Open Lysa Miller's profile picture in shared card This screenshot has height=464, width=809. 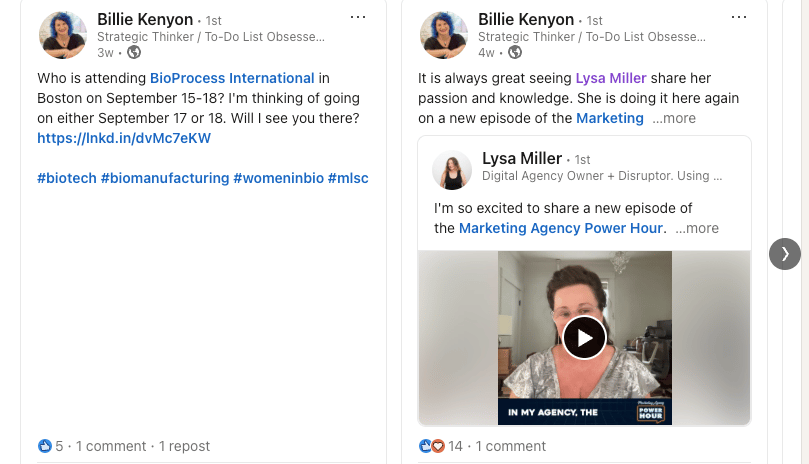click(x=452, y=169)
